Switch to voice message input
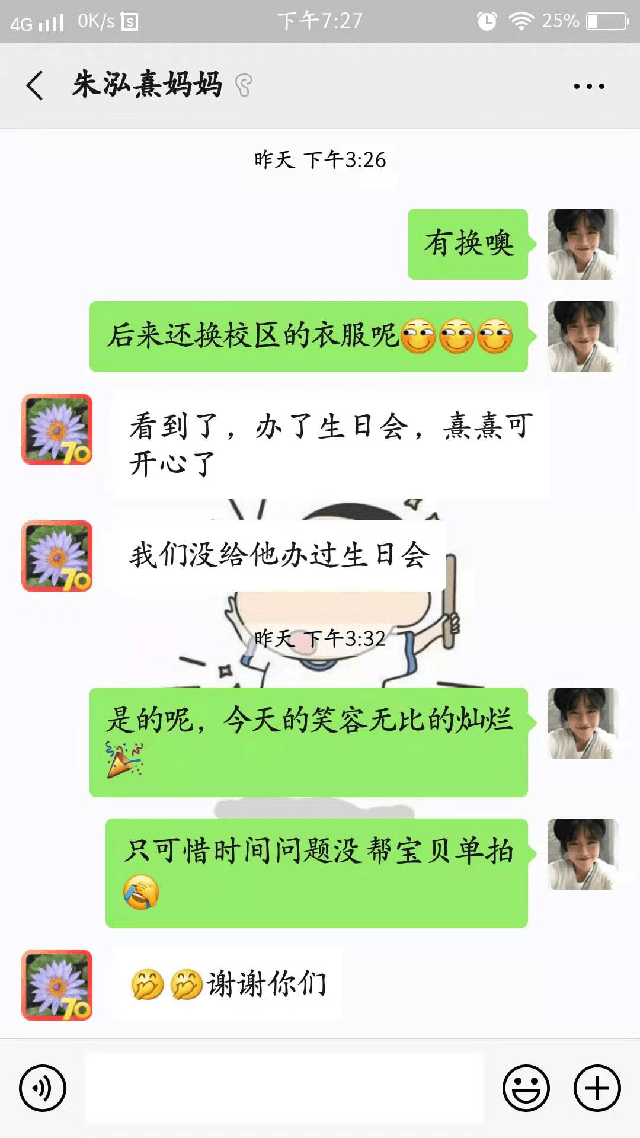 pyautogui.click(x=43, y=1087)
